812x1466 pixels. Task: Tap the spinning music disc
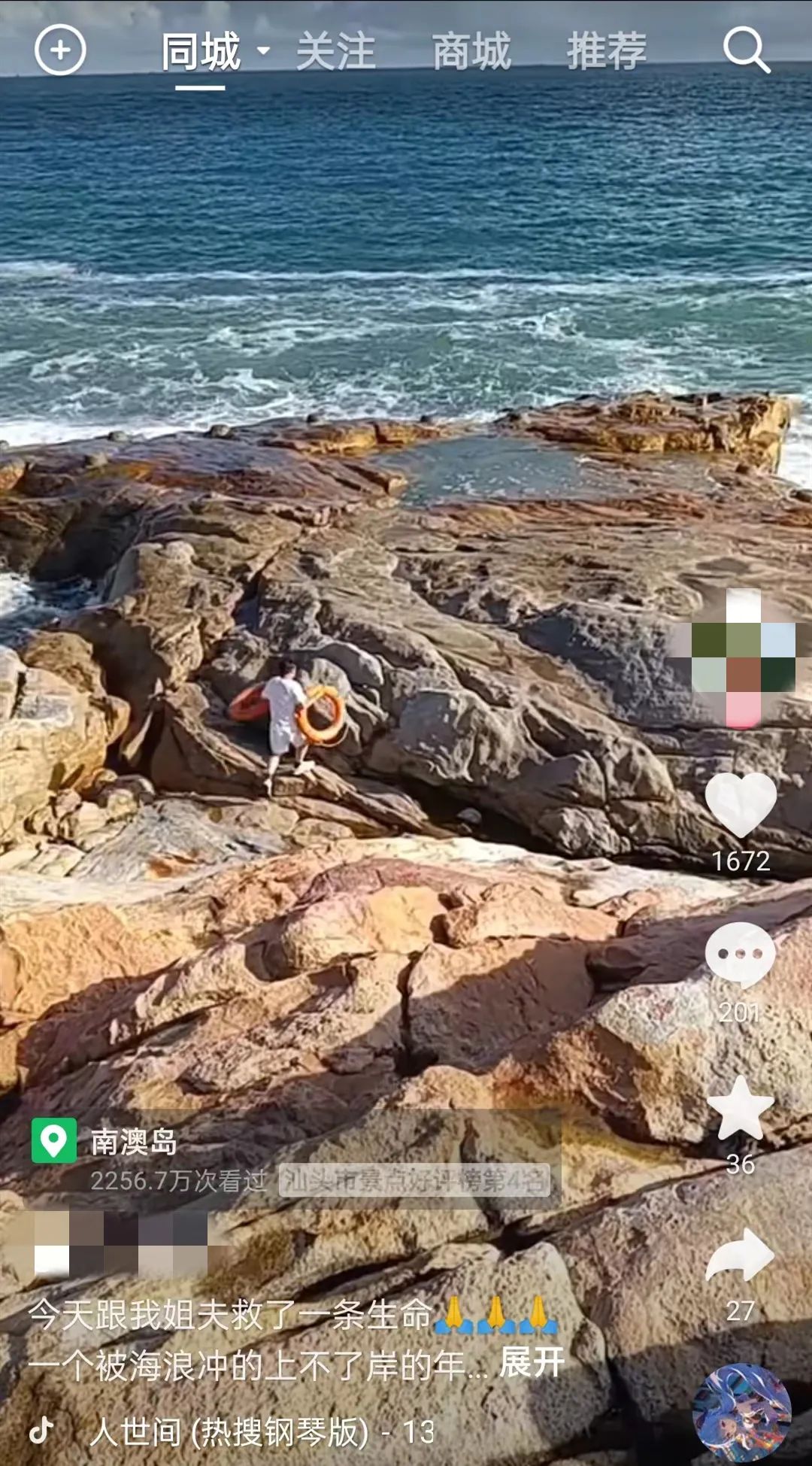[x=741, y=1412]
